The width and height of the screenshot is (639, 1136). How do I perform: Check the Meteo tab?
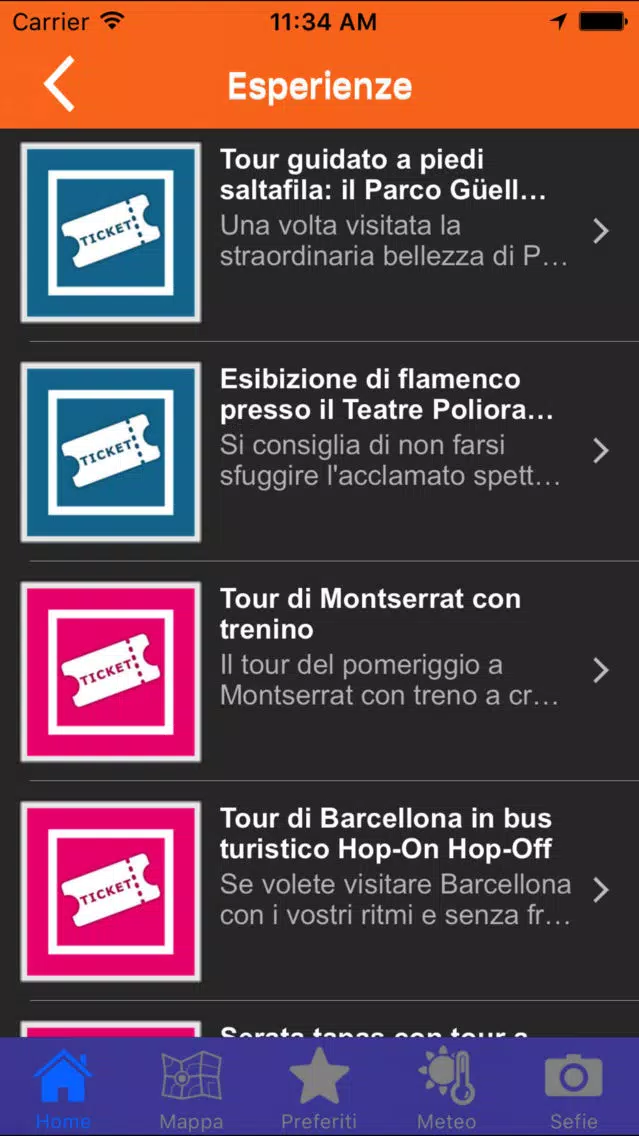[446, 1089]
